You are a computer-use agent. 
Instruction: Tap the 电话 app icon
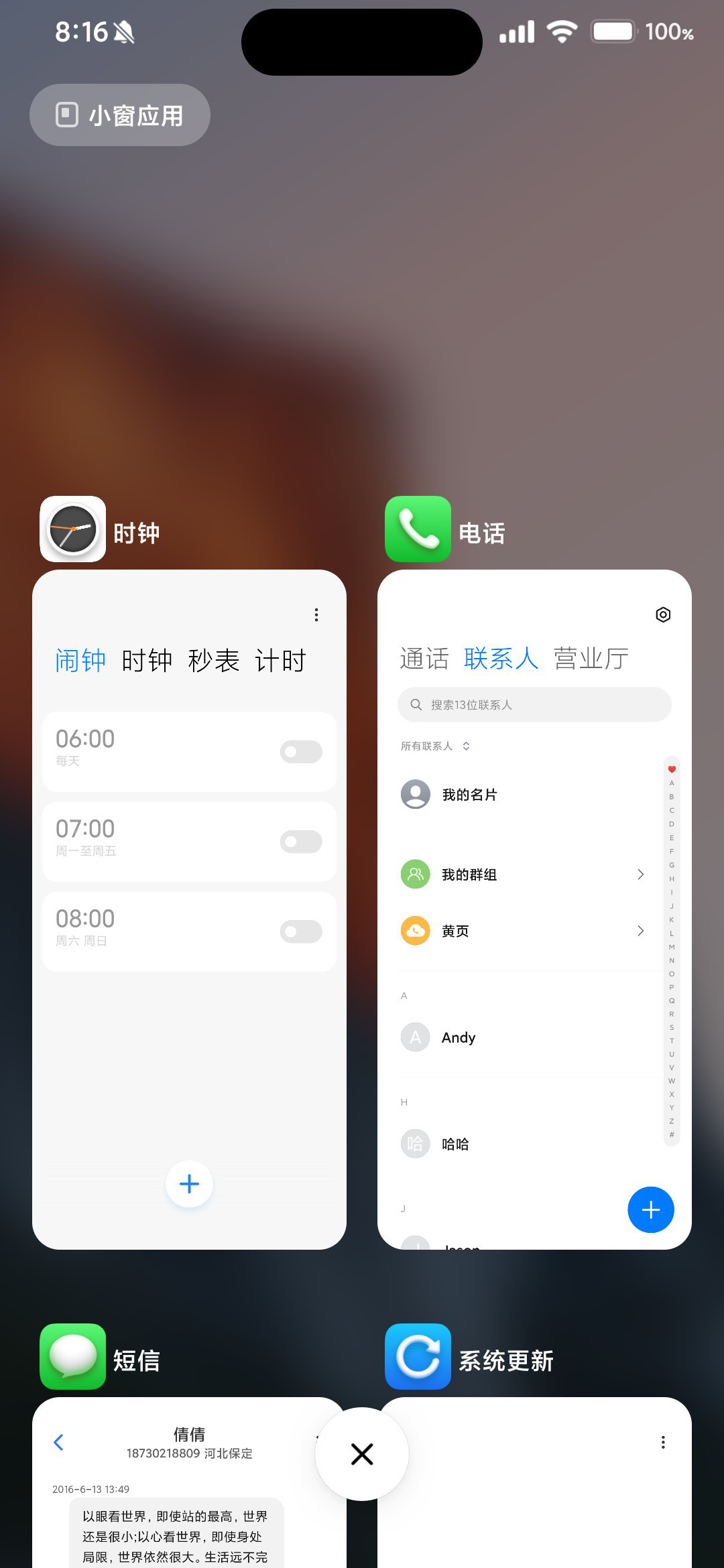pyautogui.click(x=418, y=529)
